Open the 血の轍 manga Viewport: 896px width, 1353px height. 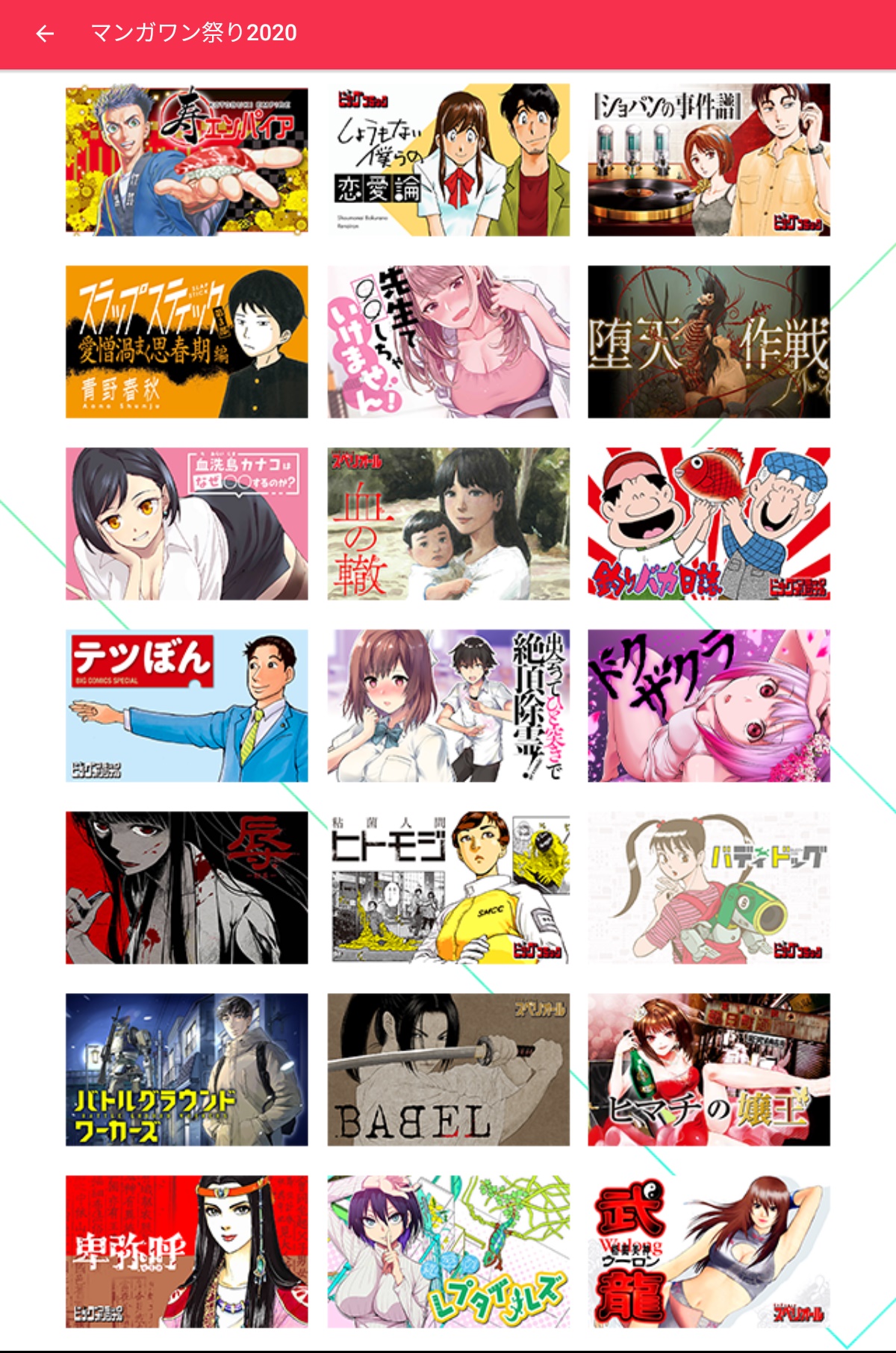point(448,524)
